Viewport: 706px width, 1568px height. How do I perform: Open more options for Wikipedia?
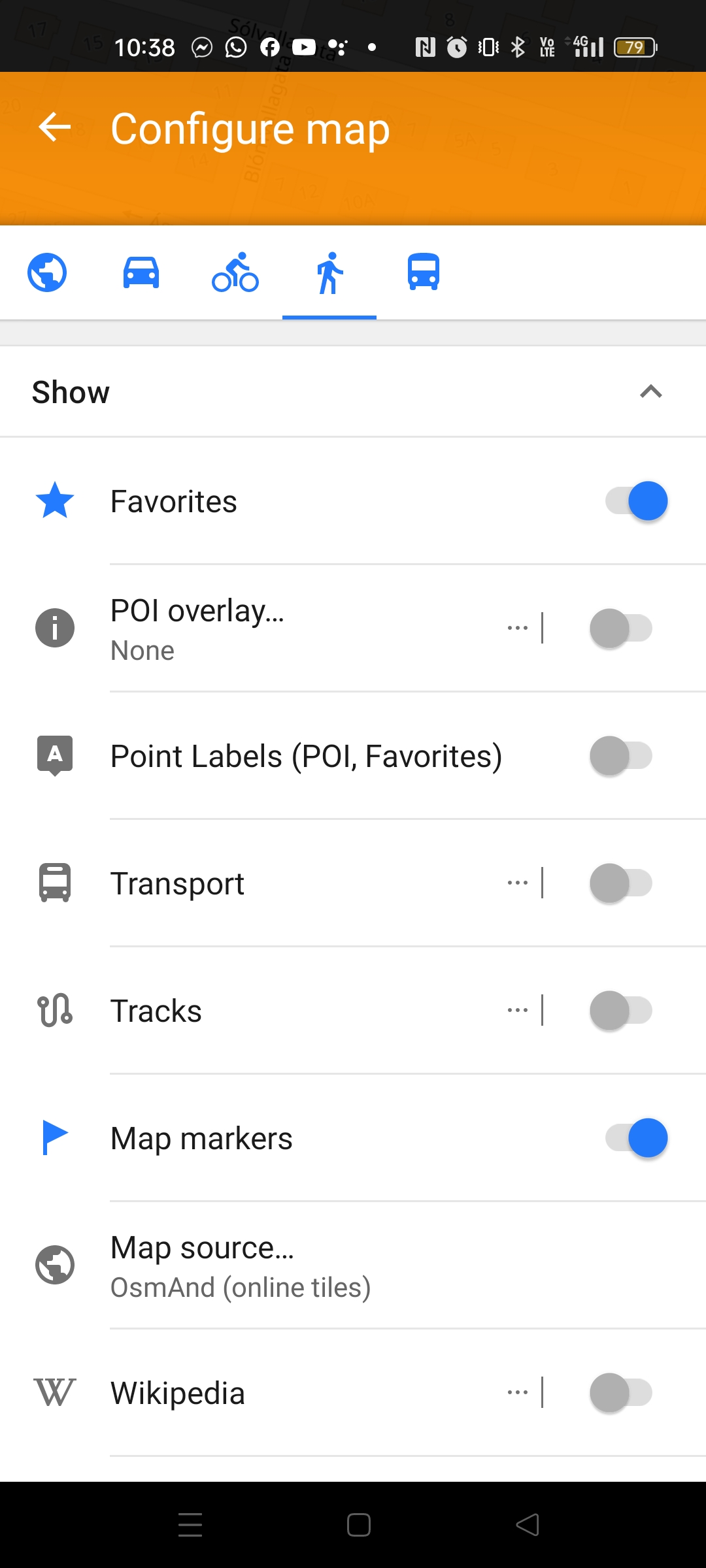pos(518,1393)
